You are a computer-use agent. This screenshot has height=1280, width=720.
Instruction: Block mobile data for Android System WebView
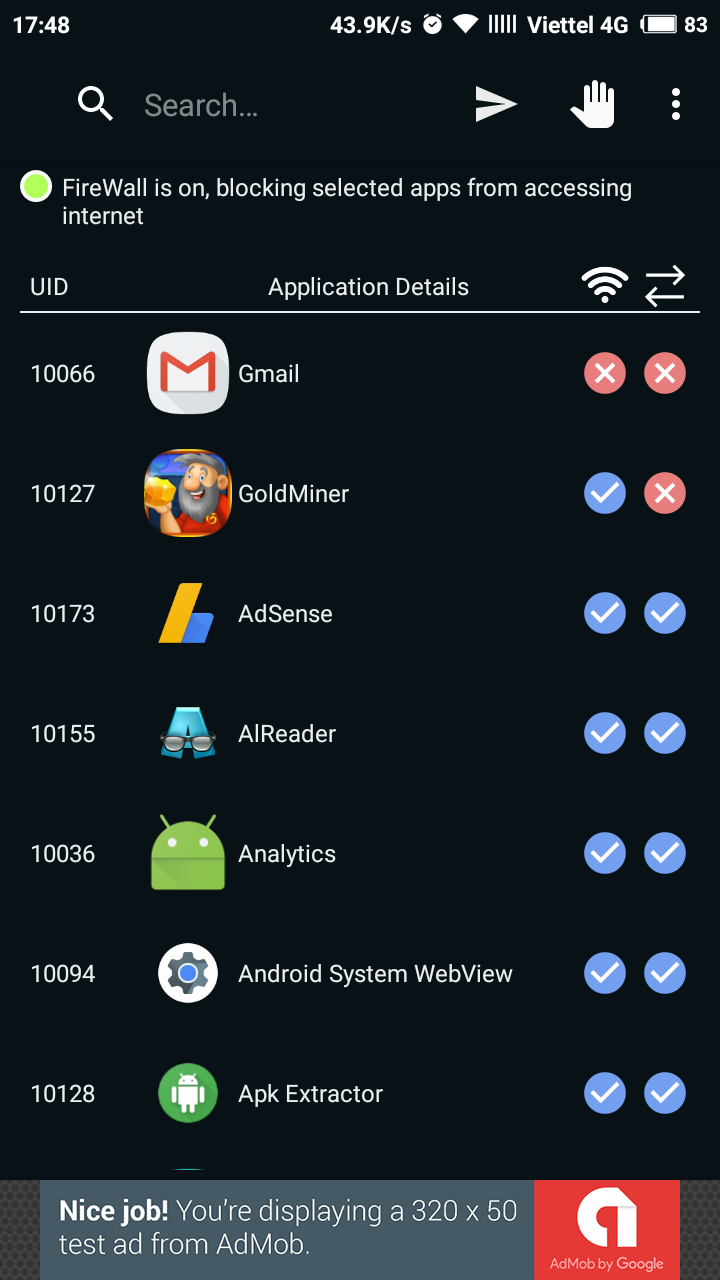(665, 974)
